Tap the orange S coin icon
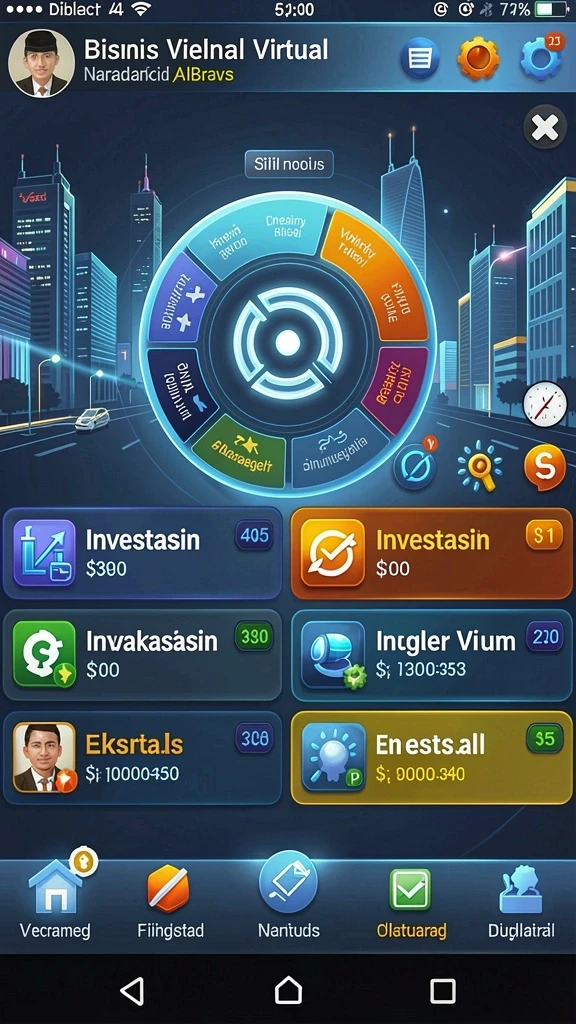576x1024 pixels. pos(545,466)
